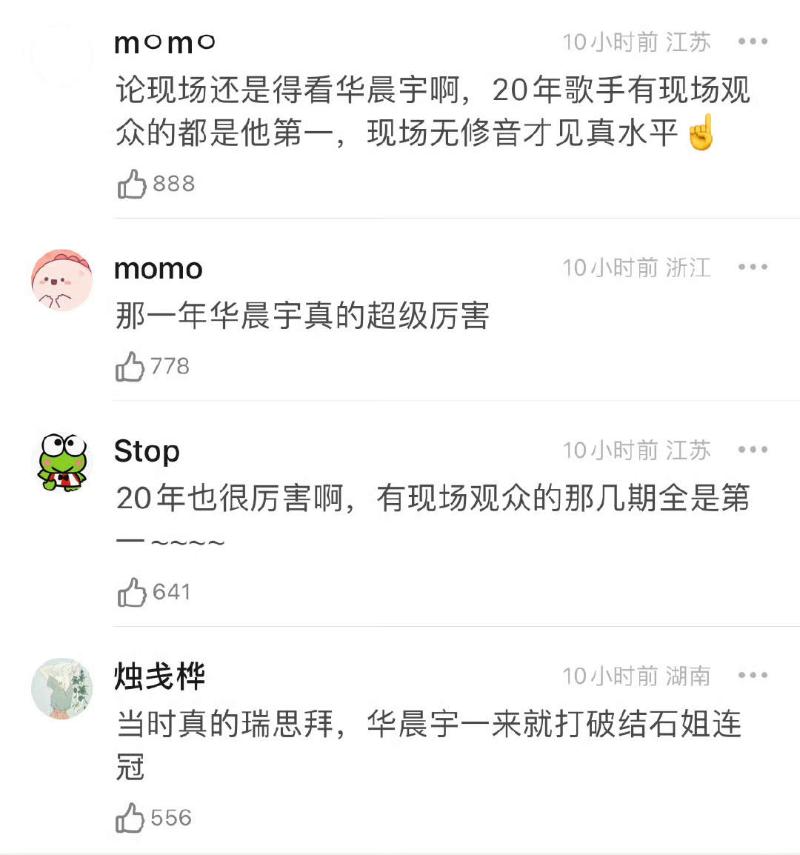Open the three-dot menu on Stop's comment

click(752, 451)
